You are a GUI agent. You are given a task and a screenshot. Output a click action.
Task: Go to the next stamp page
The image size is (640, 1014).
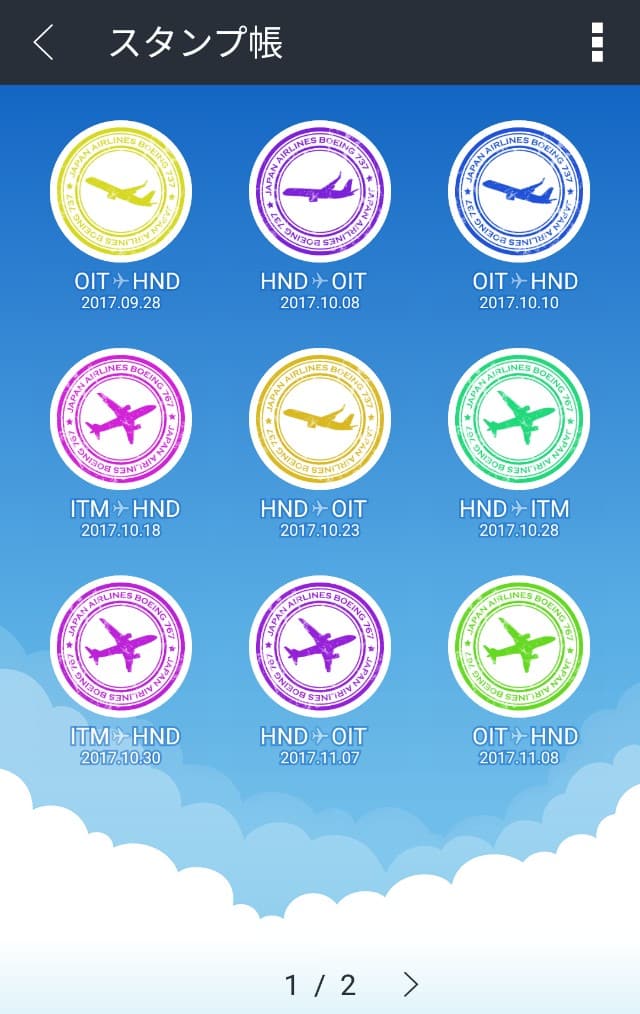410,985
